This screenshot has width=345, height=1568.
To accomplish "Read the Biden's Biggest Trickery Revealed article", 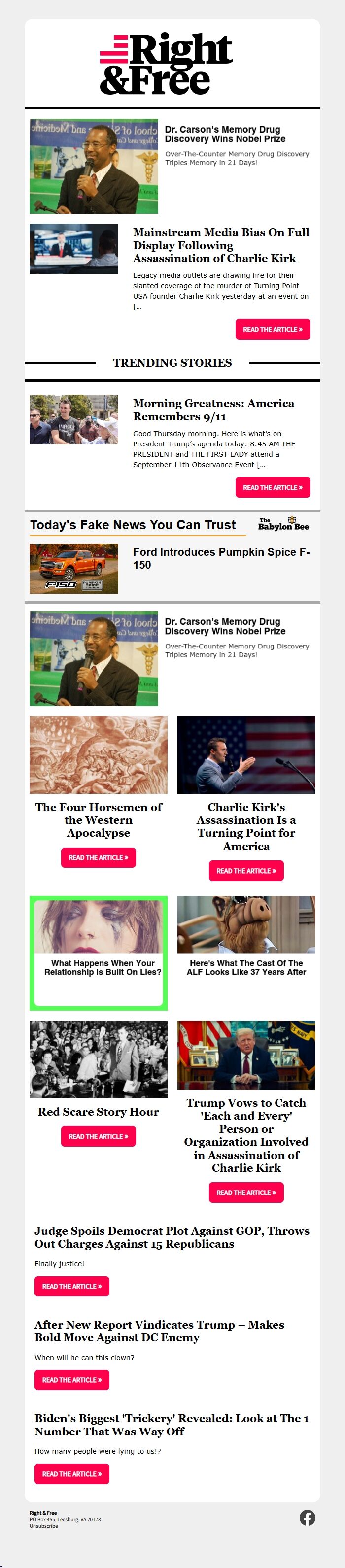I will point(72,1474).
